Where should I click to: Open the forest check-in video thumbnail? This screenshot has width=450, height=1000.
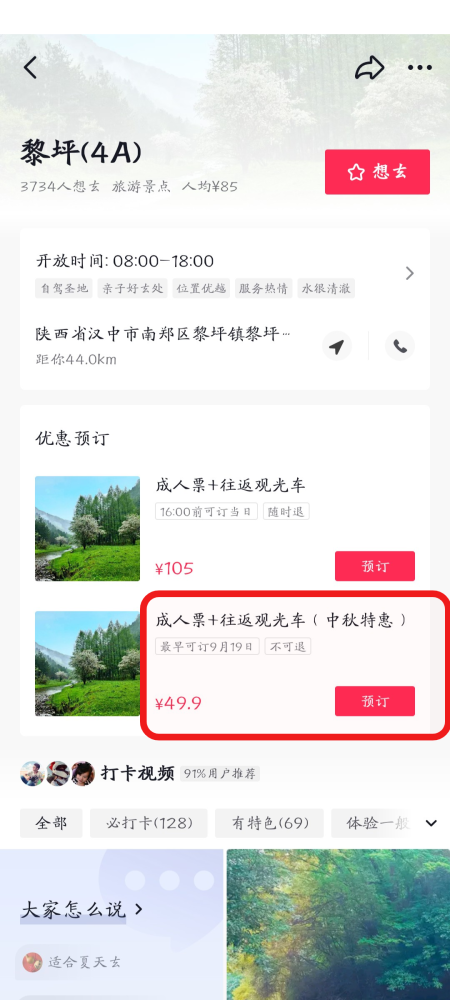coord(338,925)
